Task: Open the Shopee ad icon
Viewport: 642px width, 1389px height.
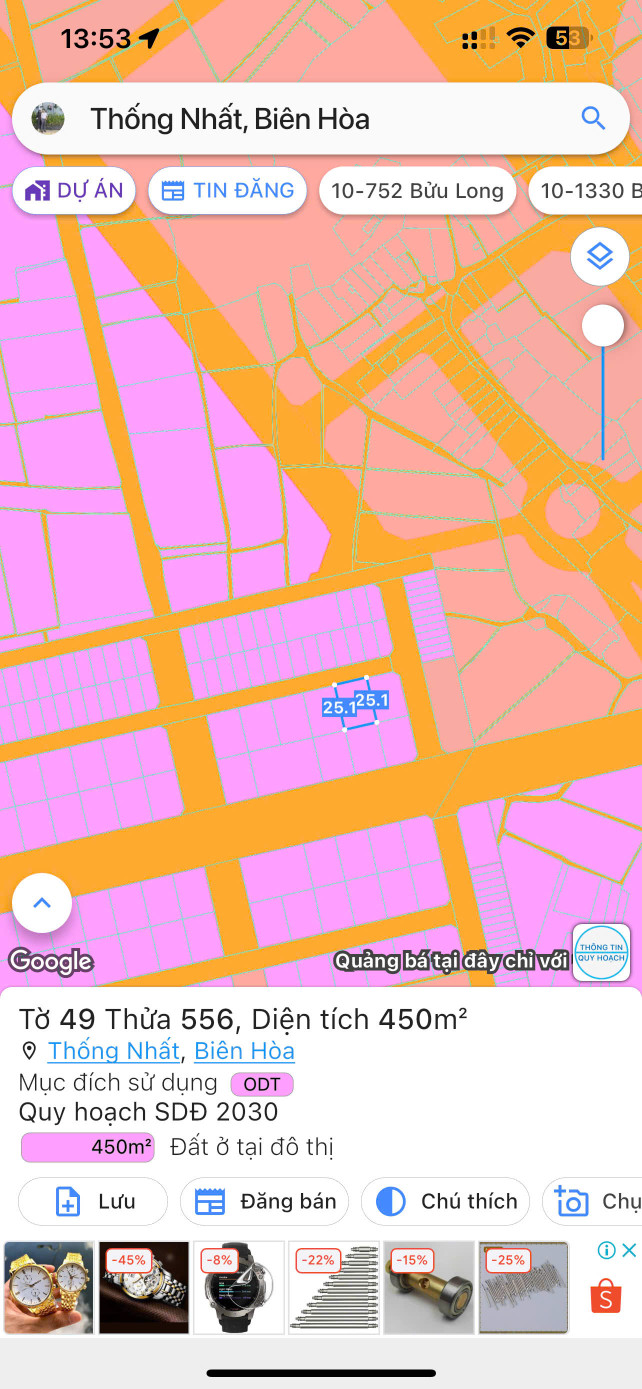Action: click(x=605, y=1297)
